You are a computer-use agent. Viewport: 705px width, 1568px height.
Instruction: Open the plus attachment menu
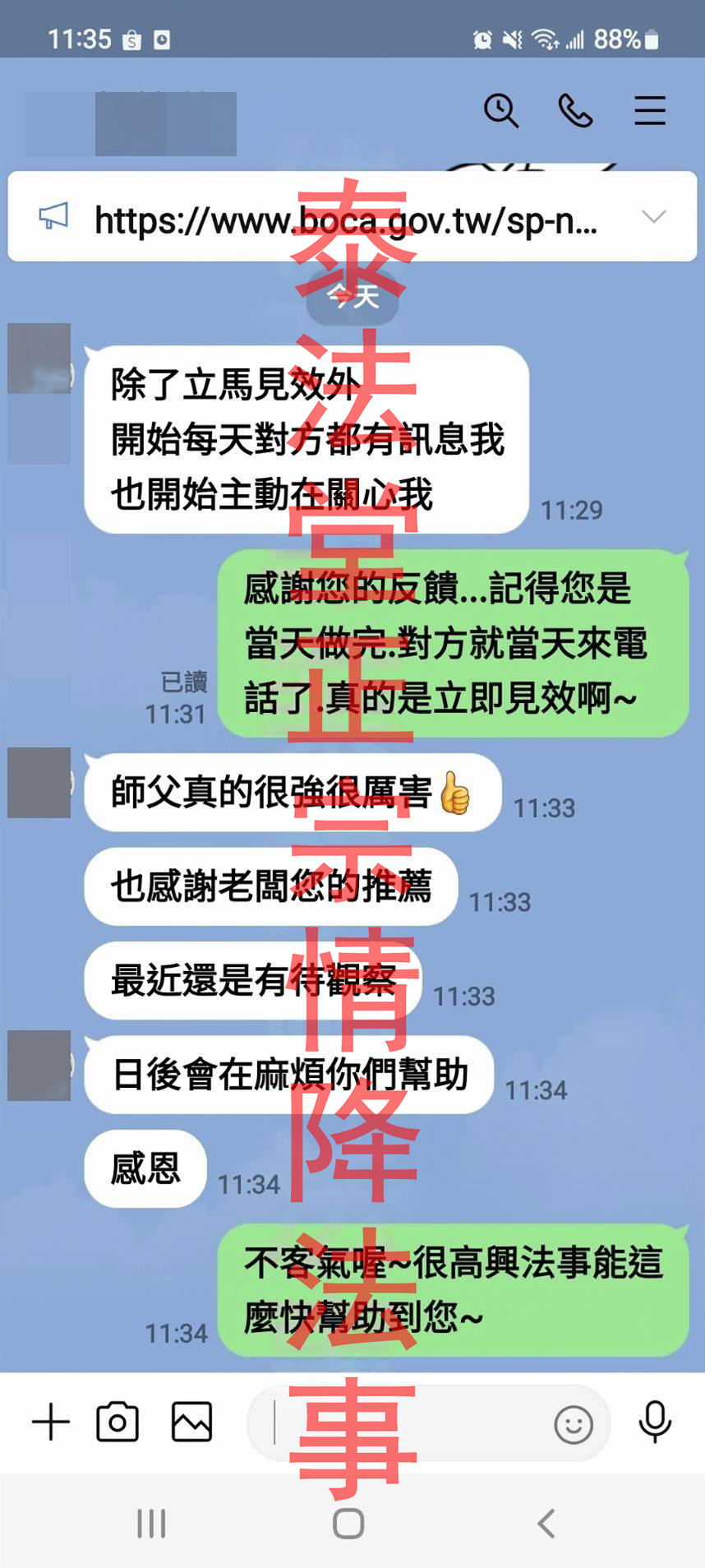point(51,1422)
